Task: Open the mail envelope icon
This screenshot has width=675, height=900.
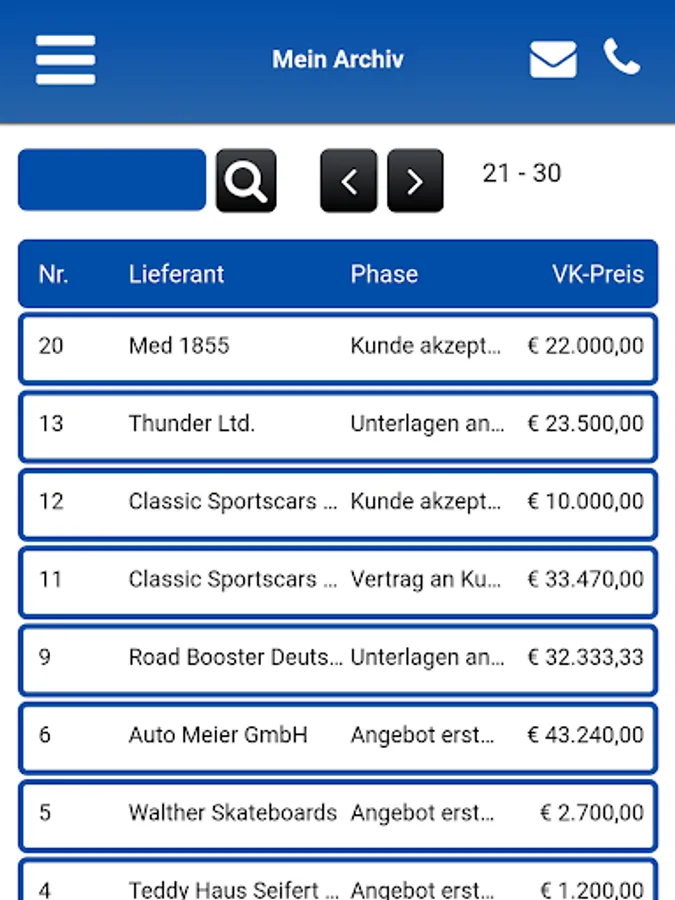Action: point(553,59)
